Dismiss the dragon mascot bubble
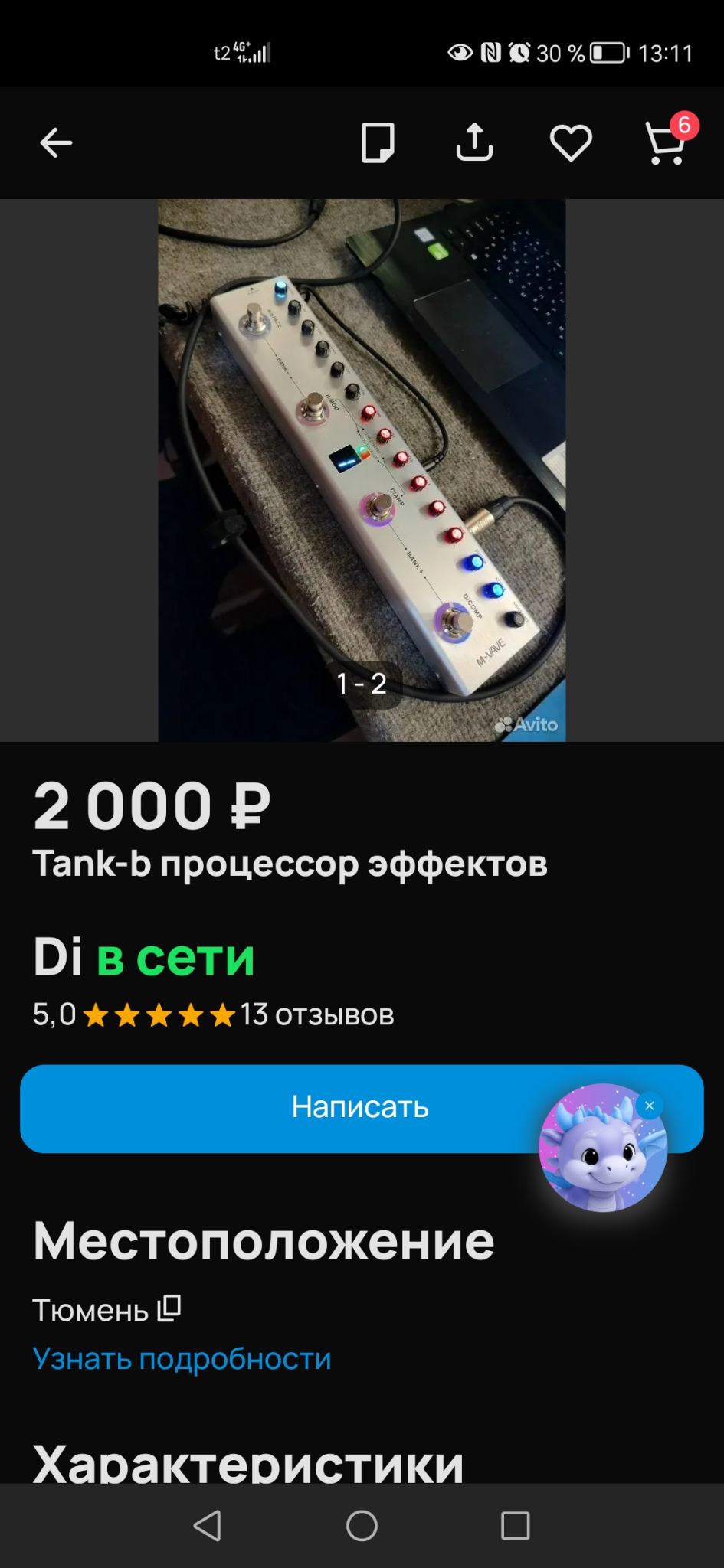 coord(649,1106)
